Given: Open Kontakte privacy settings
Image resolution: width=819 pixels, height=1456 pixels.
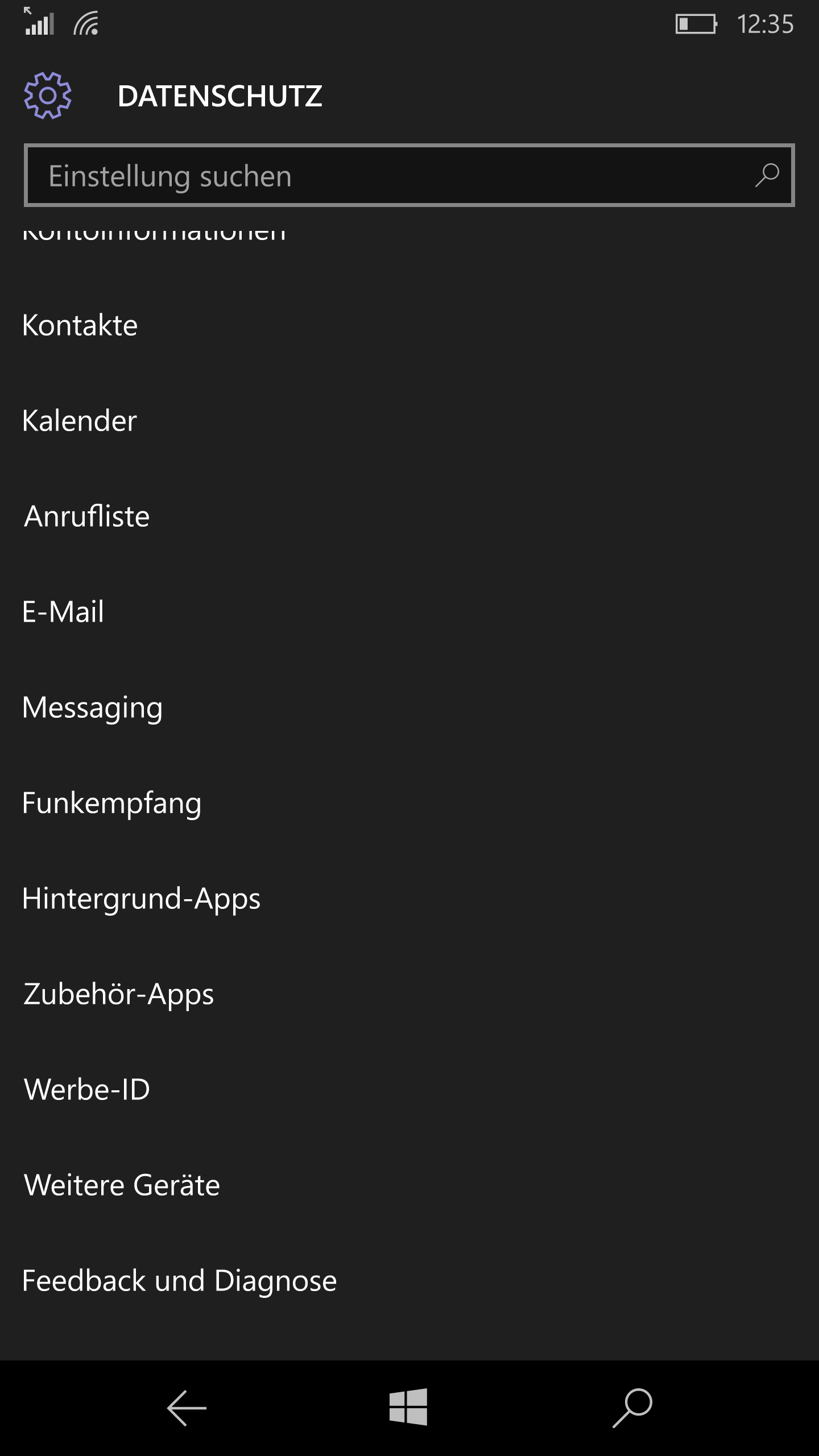Looking at the screenshot, I should tap(80, 325).
